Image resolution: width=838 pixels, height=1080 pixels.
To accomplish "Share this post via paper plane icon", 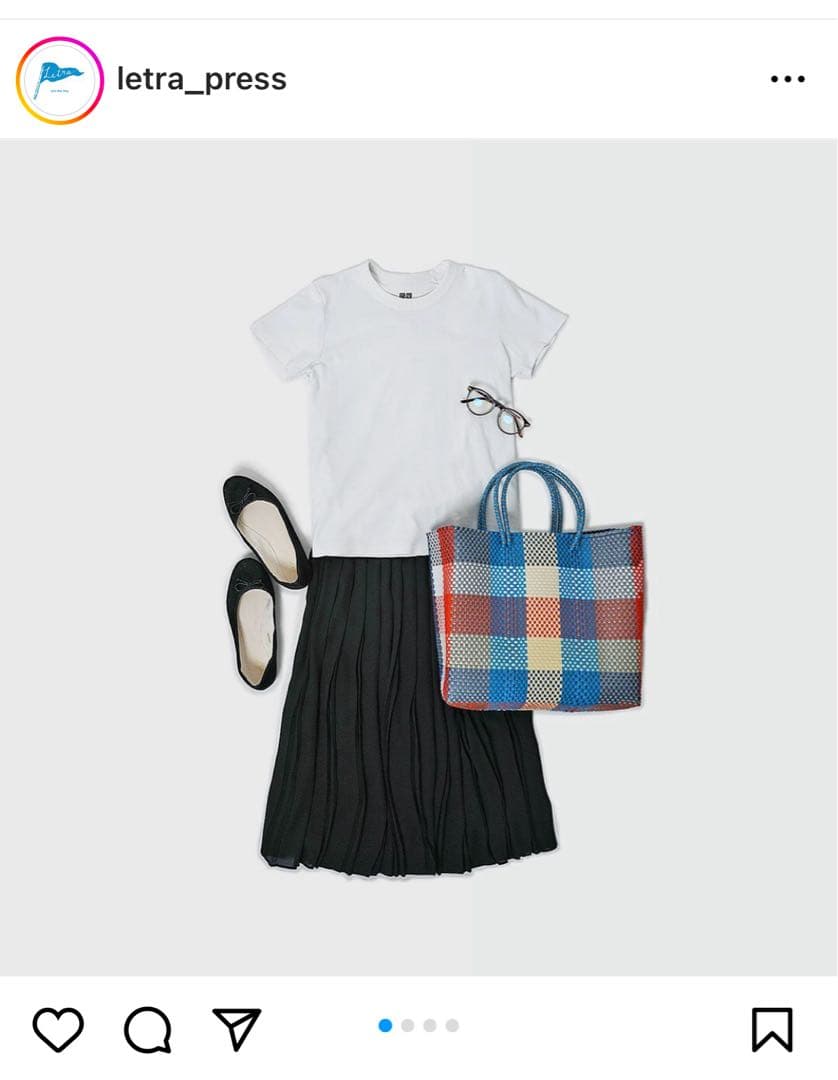I will pos(237,1029).
